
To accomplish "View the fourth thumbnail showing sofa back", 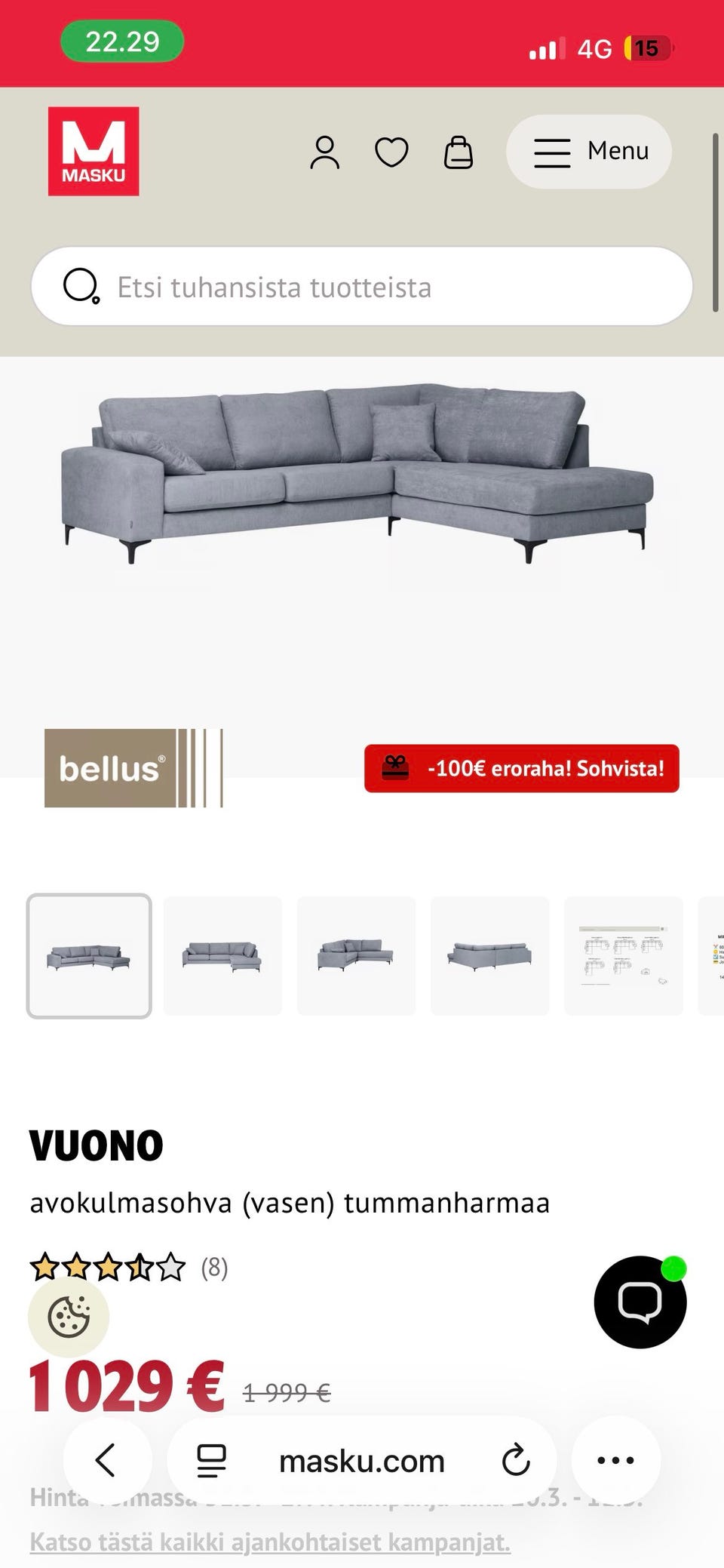I will click(489, 956).
